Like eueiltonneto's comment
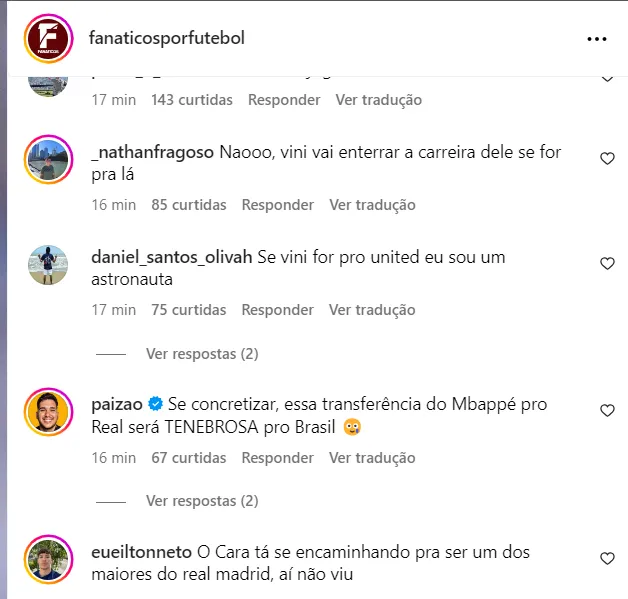Viewport: 628px width, 599px height. [x=606, y=558]
